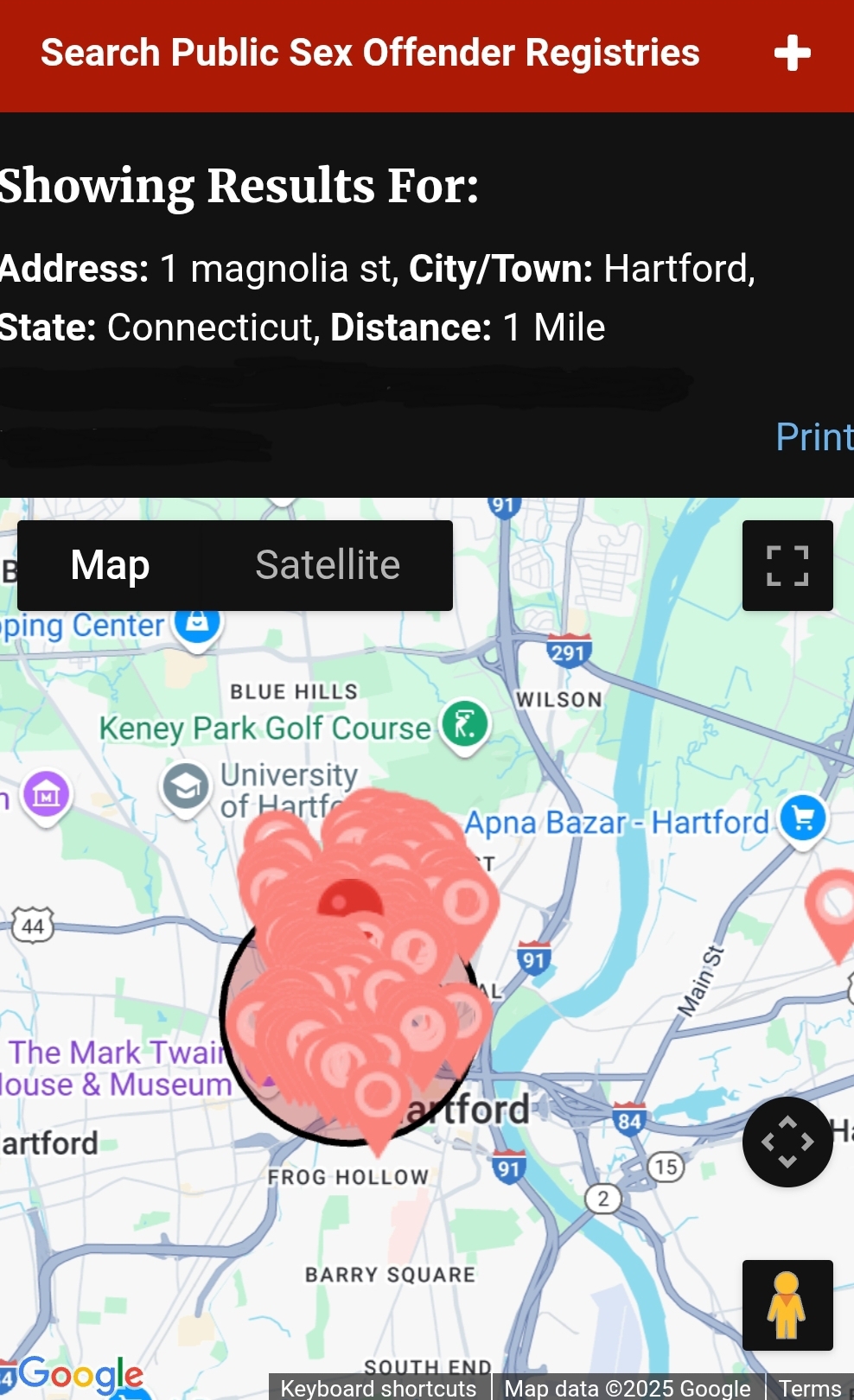Viewport: 854px width, 1400px height.
Task: Switch the map to Satellite view
Action: point(328,565)
